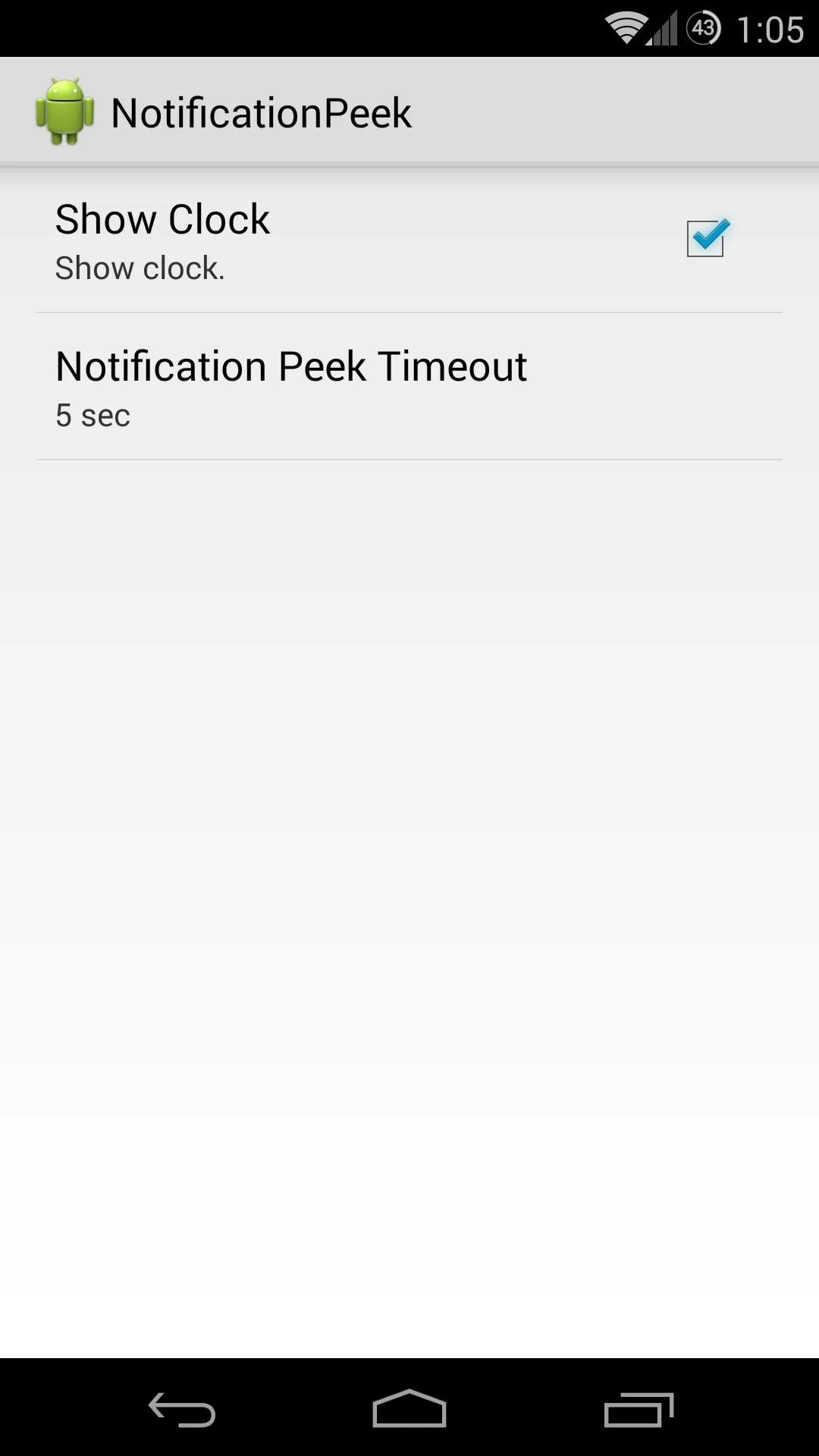Go to the home screen
Viewport: 819px width, 1456px height.
click(x=409, y=1409)
